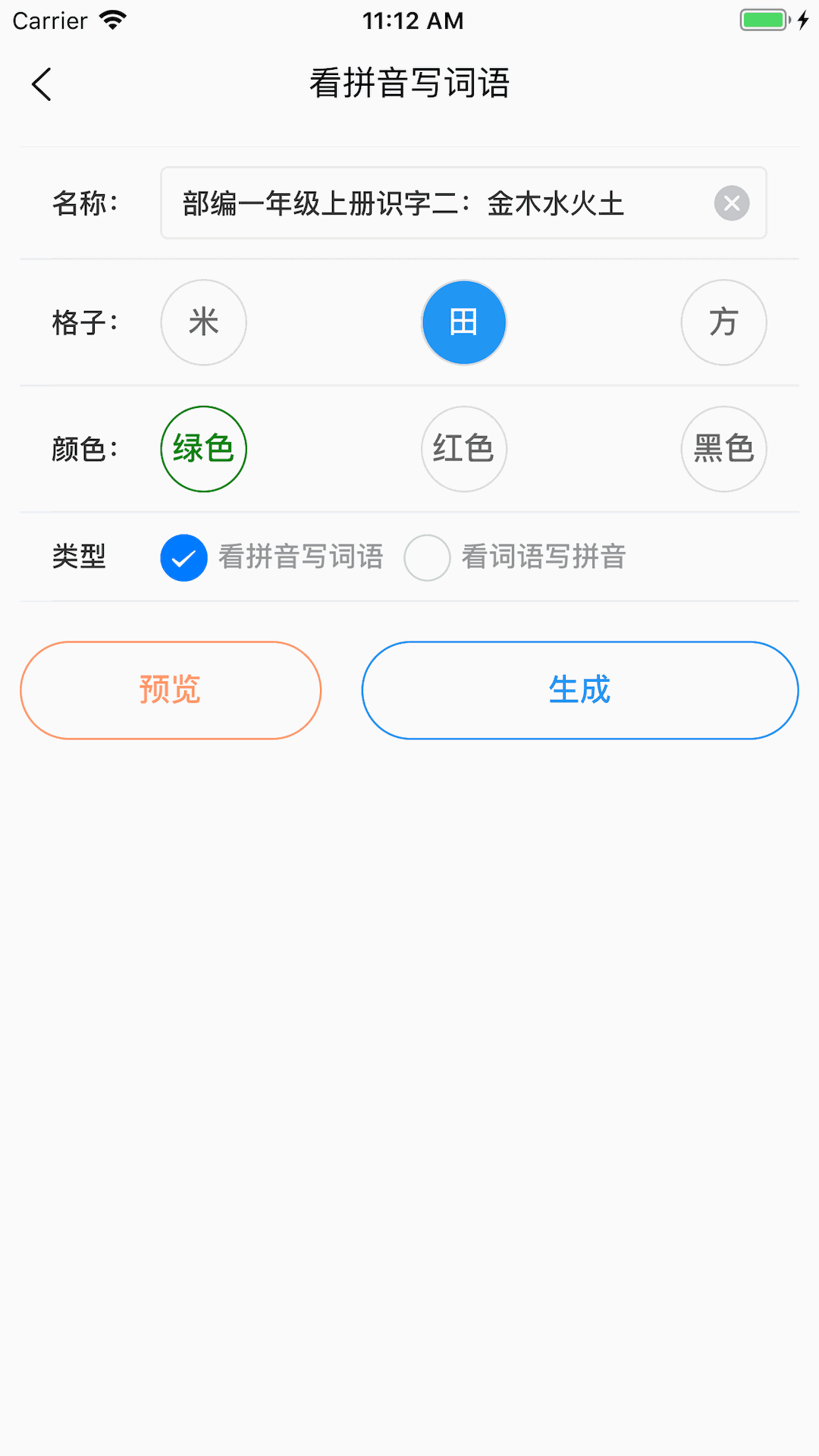Set color to 绿色
The width and height of the screenshot is (819, 1456).
[x=203, y=449]
